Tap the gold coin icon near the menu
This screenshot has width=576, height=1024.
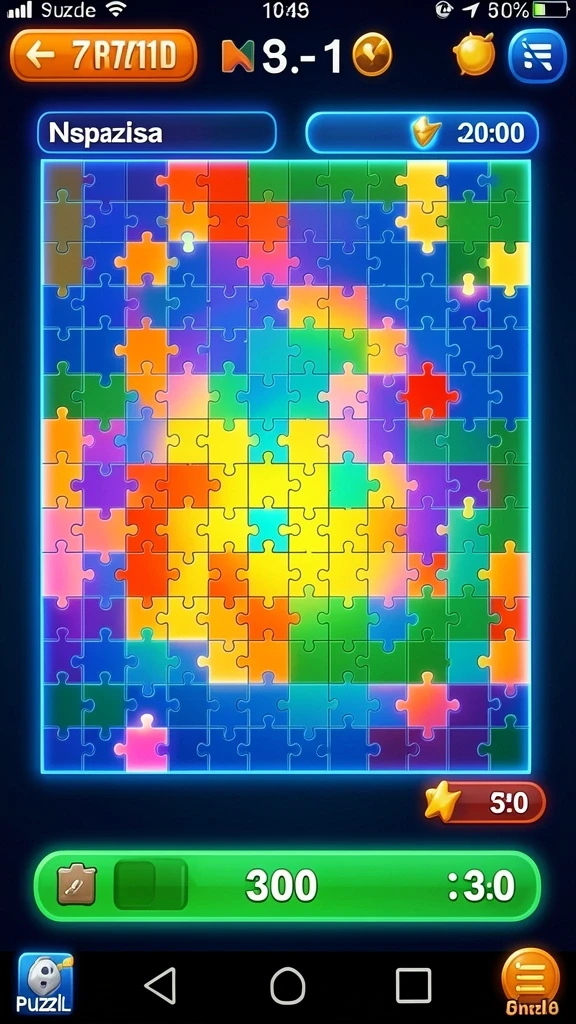tap(474, 55)
